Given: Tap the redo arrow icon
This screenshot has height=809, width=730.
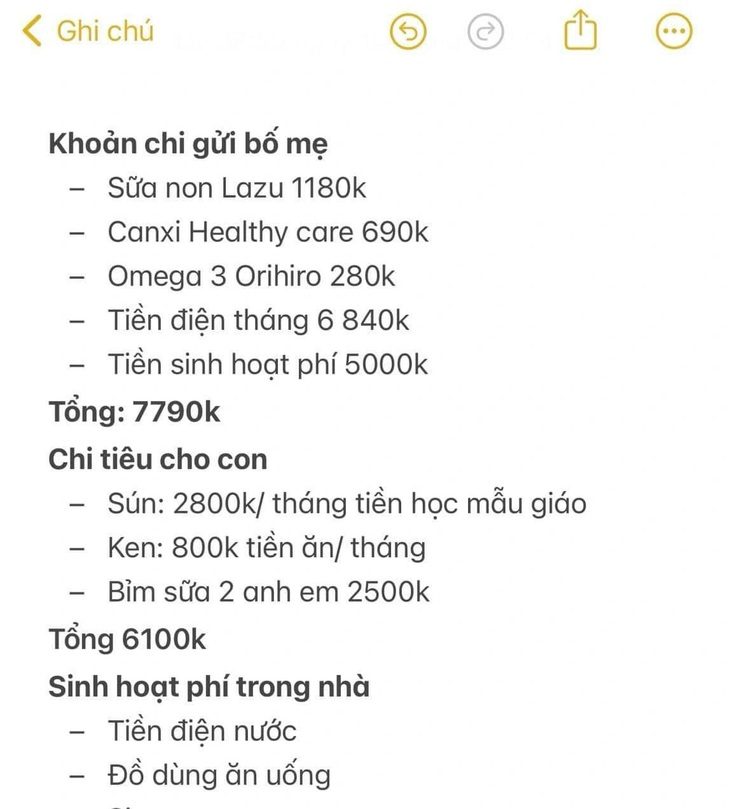Looking at the screenshot, I should (x=486, y=32).
